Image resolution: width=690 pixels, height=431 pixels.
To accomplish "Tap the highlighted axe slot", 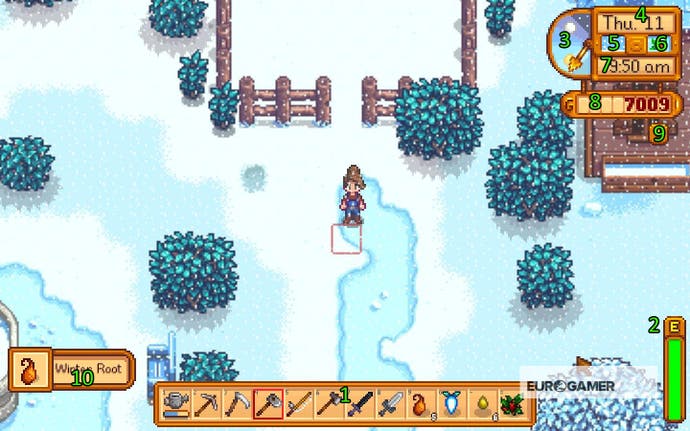I will (x=267, y=404).
